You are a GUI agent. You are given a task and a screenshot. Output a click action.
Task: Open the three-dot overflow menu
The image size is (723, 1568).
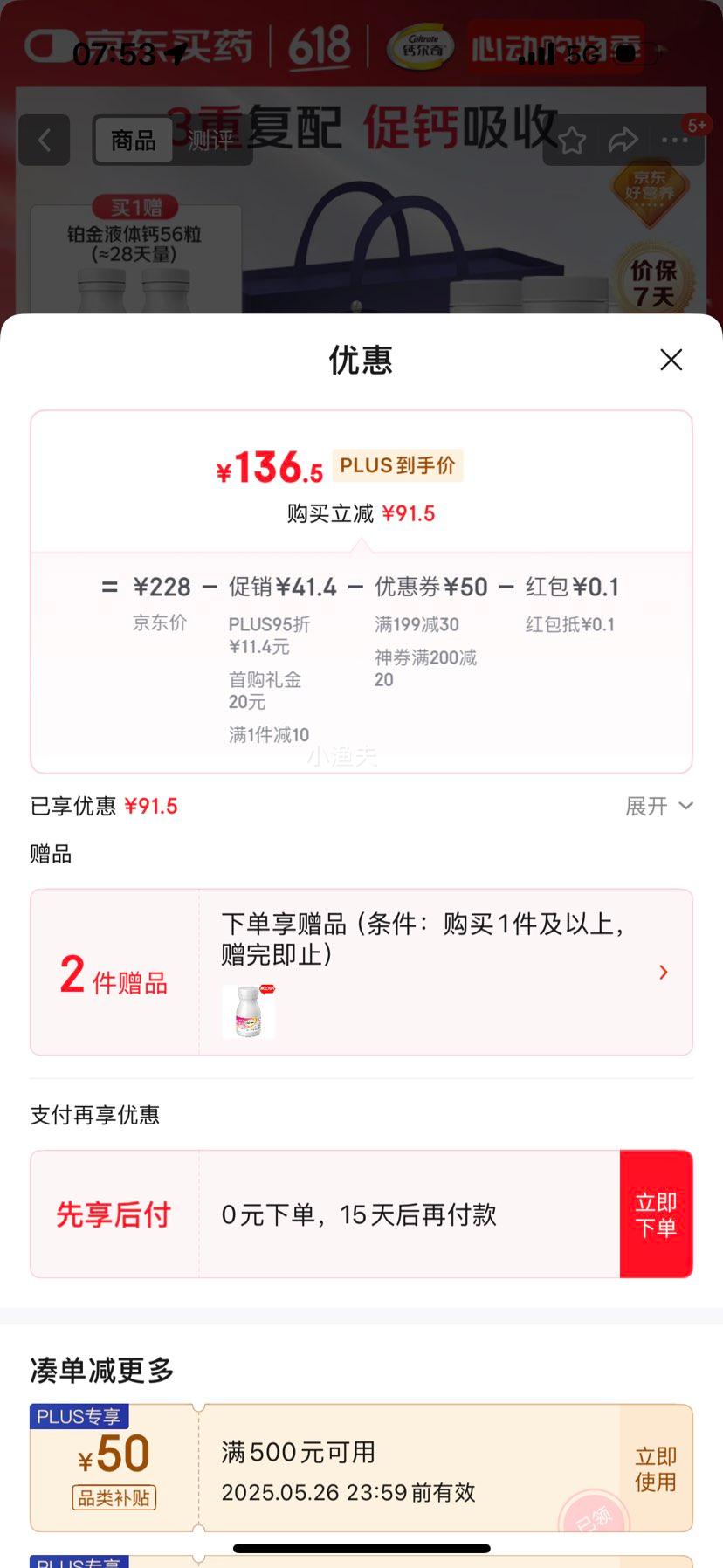point(674,140)
